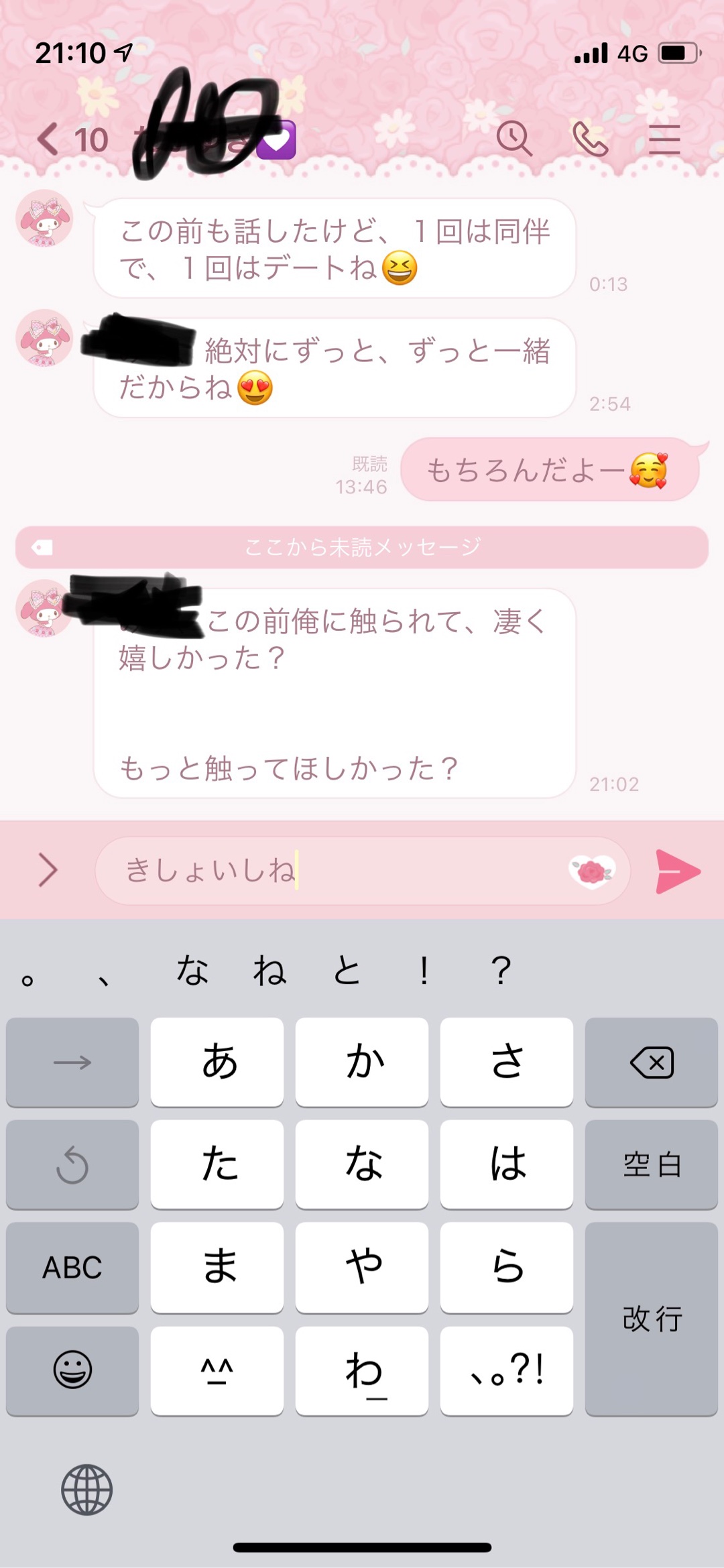Tap the 改行 return key

pos(651,1319)
